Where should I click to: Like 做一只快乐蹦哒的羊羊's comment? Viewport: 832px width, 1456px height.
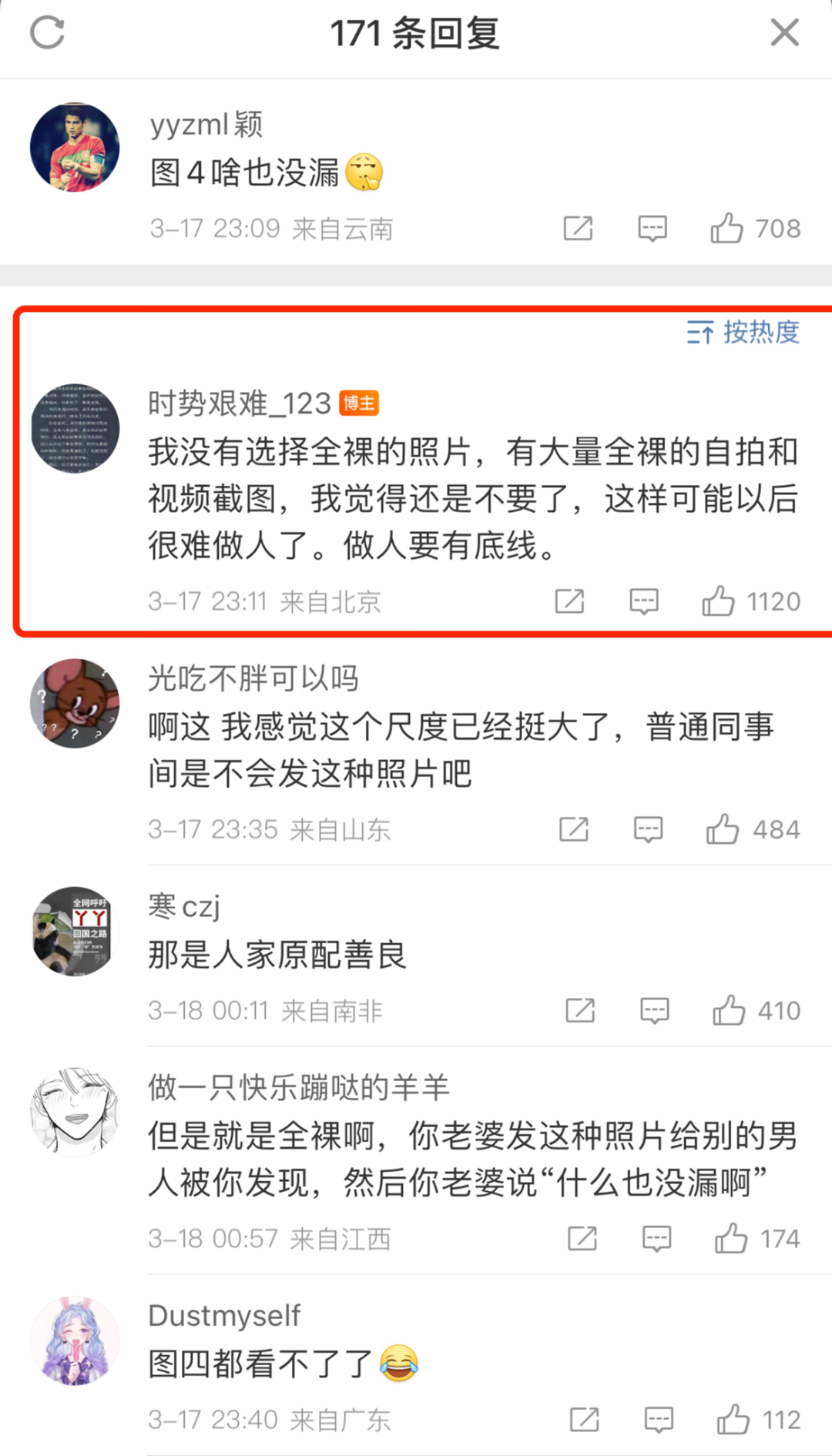point(731,1239)
